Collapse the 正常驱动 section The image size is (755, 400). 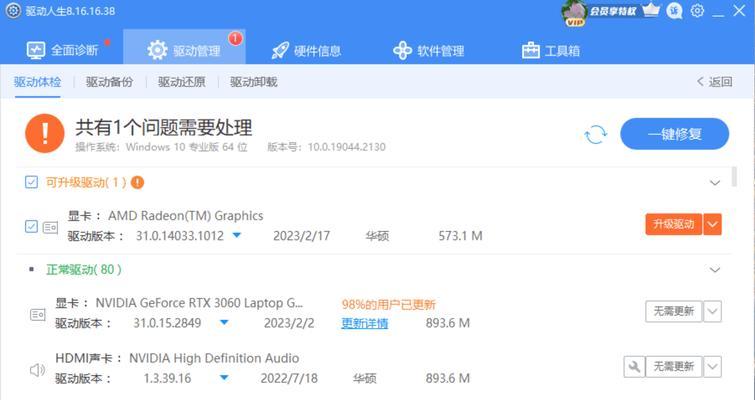click(x=715, y=270)
